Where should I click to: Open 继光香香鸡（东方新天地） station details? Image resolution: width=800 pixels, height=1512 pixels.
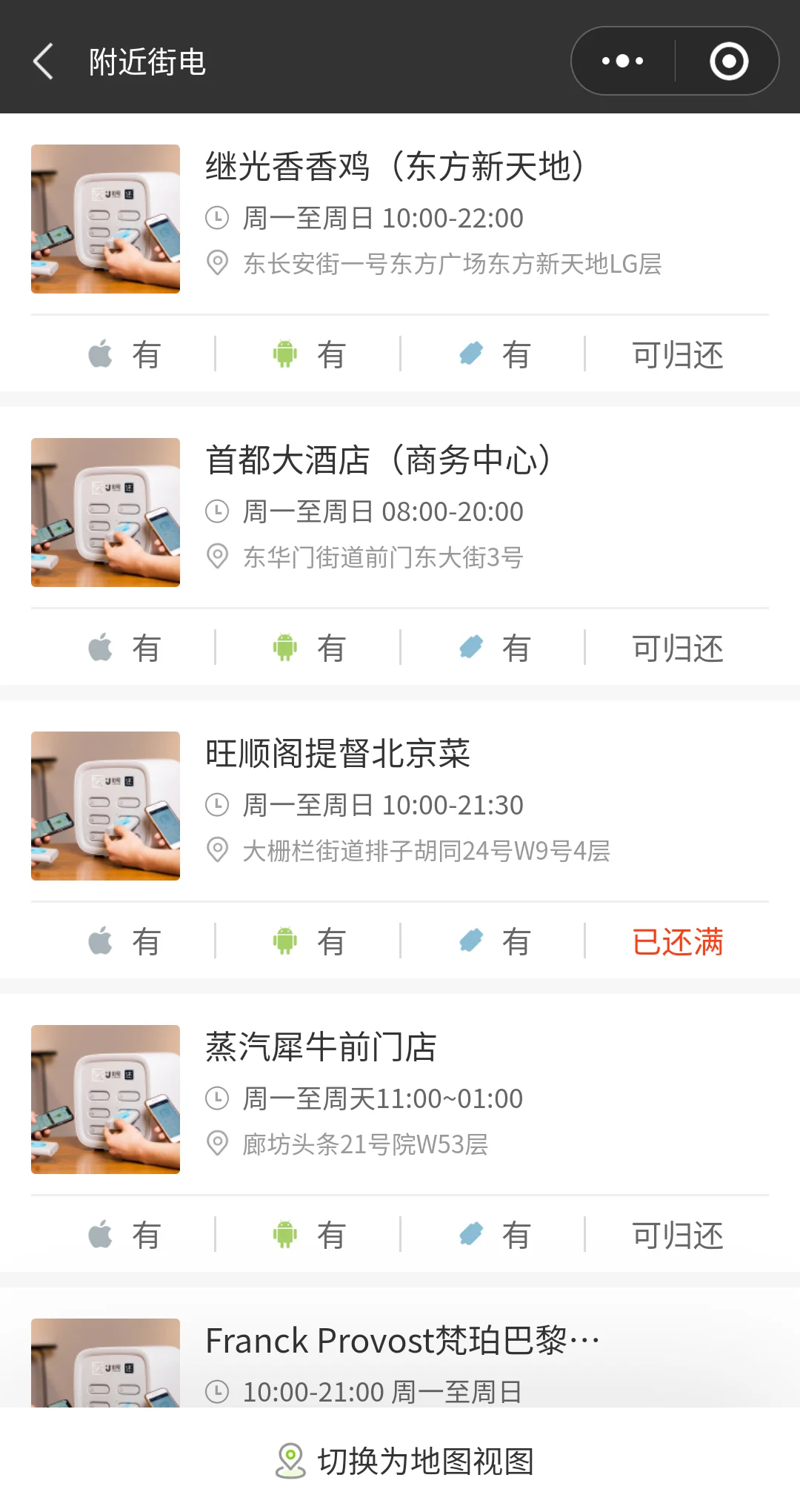pos(398,167)
